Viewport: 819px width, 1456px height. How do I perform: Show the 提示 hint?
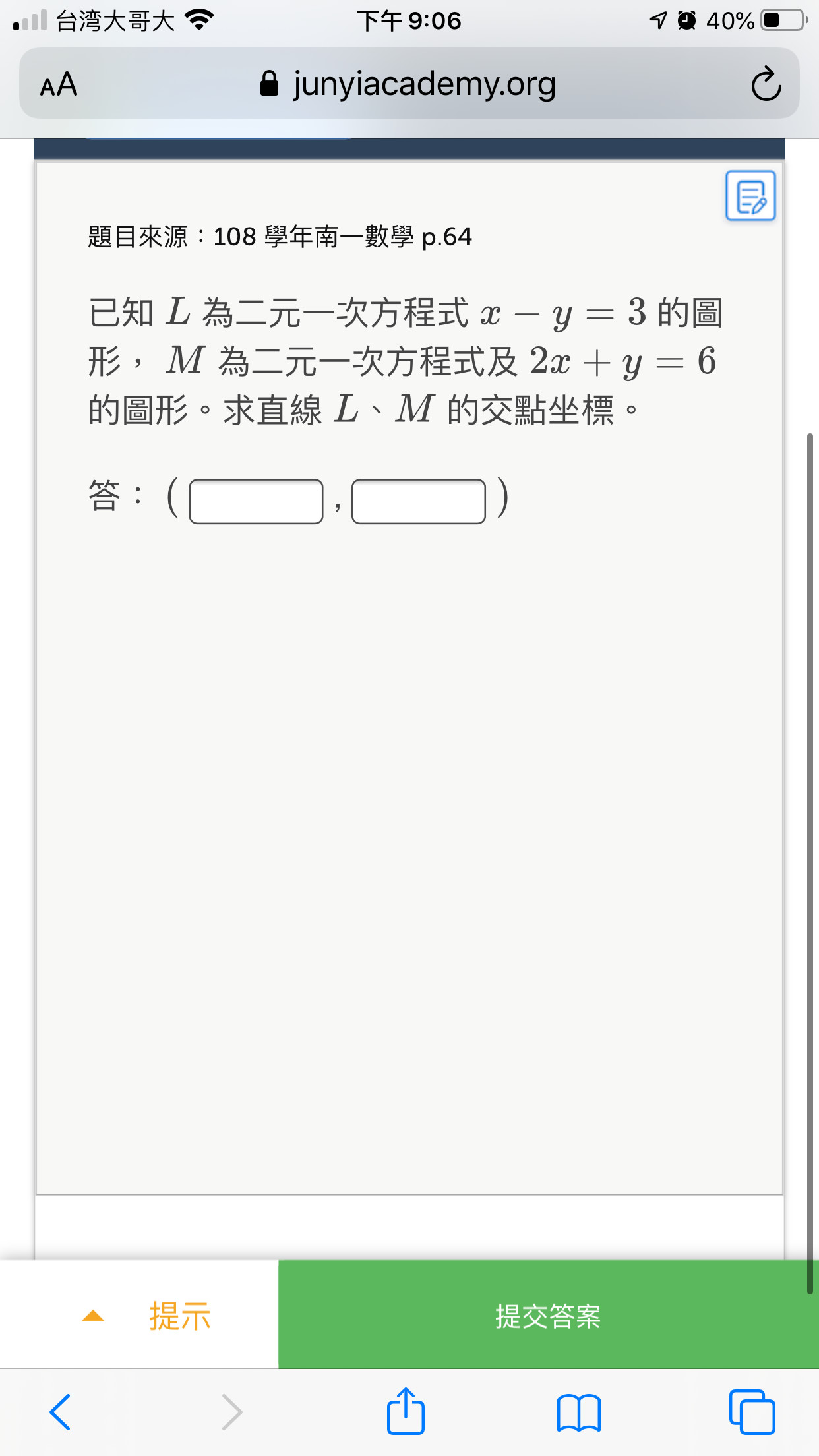pyautogui.click(x=139, y=1316)
